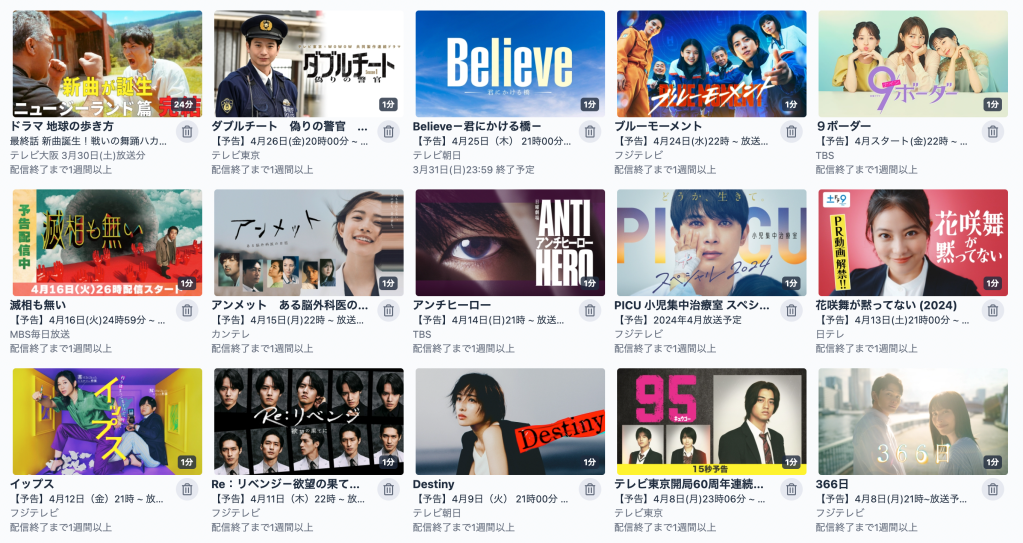This screenshot has height=543, width=1023.
Task: View the PICU 小児集中治療室 special preview
Action: (711, 243)
